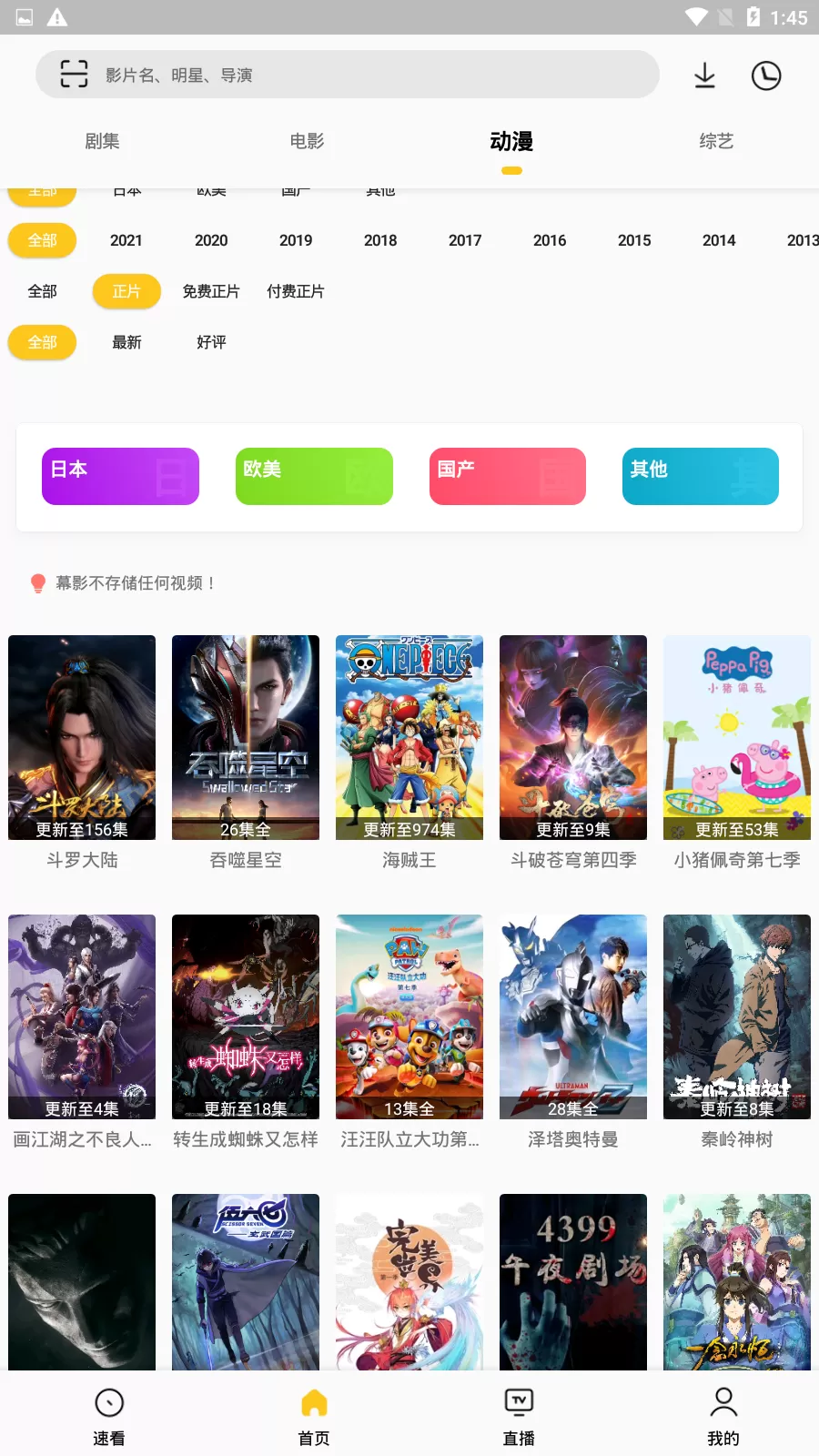Open 泽塔奥特曼 from the grid

(573, 1016)
